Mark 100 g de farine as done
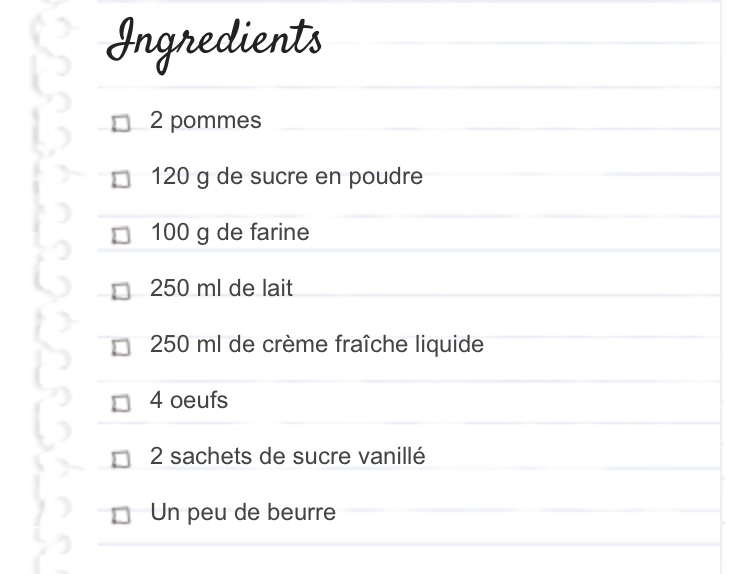This screenshot has height=574, width=750. pos(121,237)
